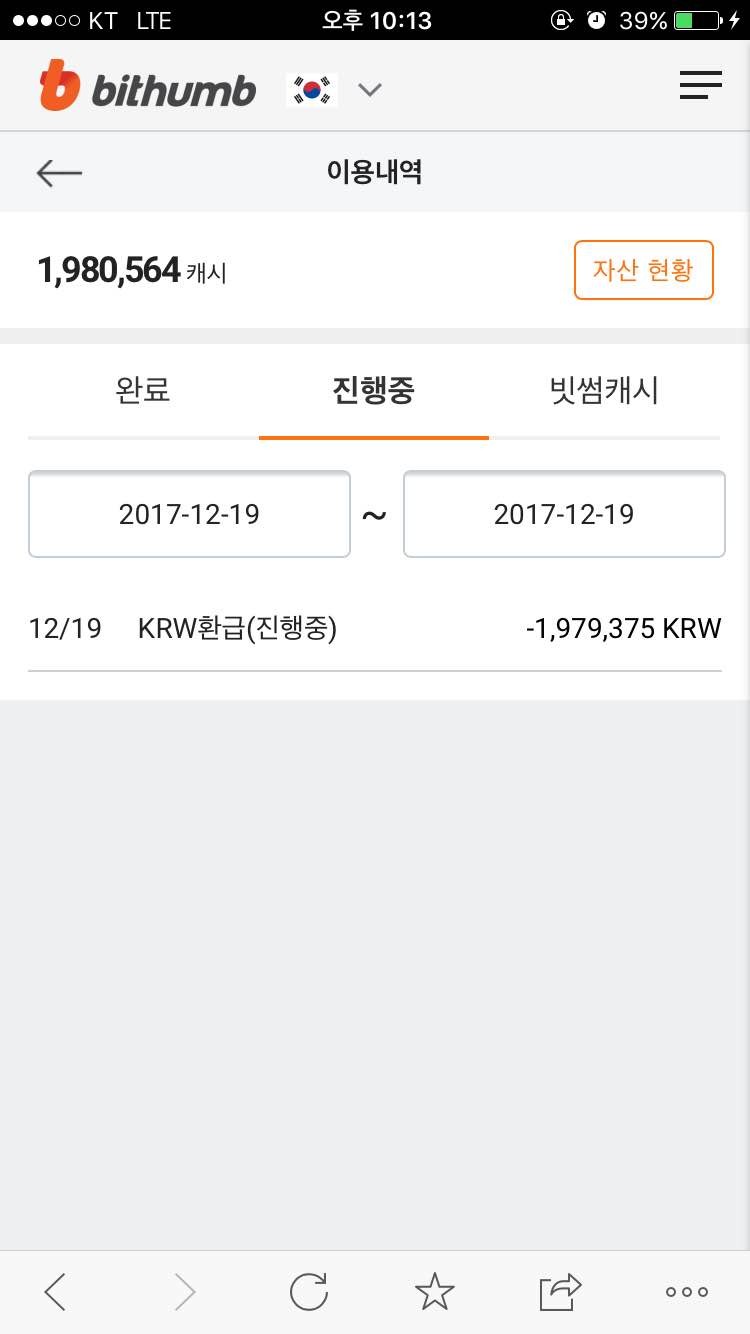Open the language selection dropdown chevron
750x1334 pixels.
(370, 90)
